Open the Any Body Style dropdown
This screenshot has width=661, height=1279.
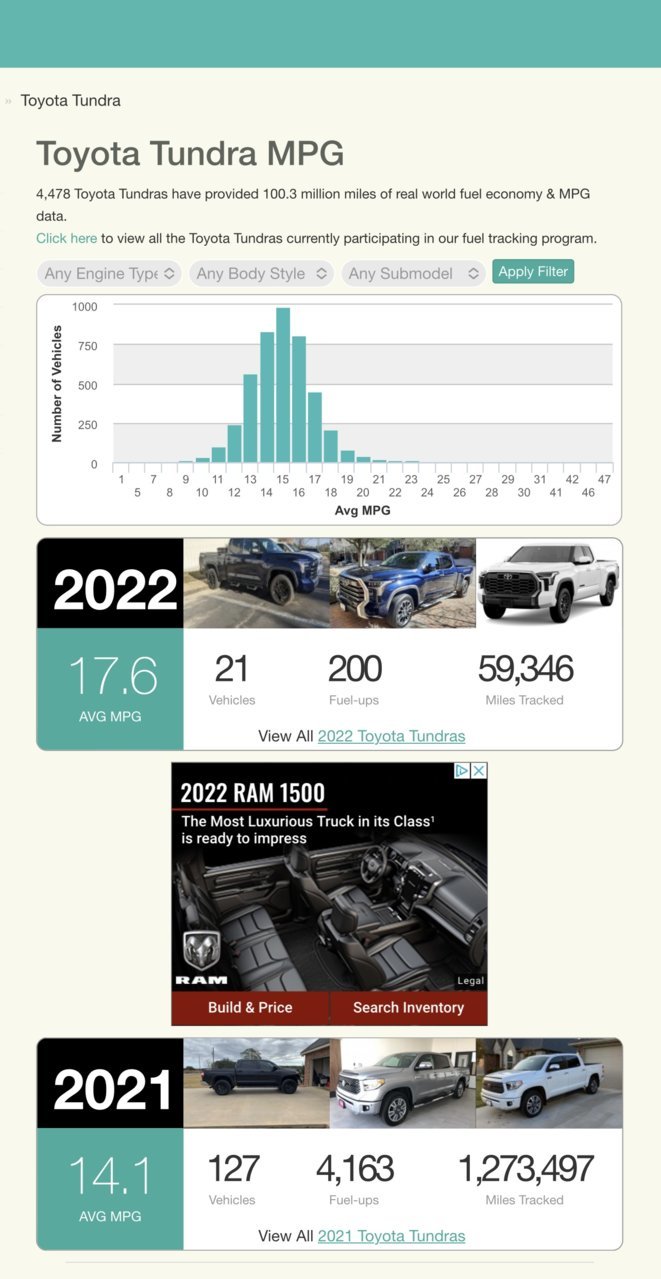[x=261, y=273]
